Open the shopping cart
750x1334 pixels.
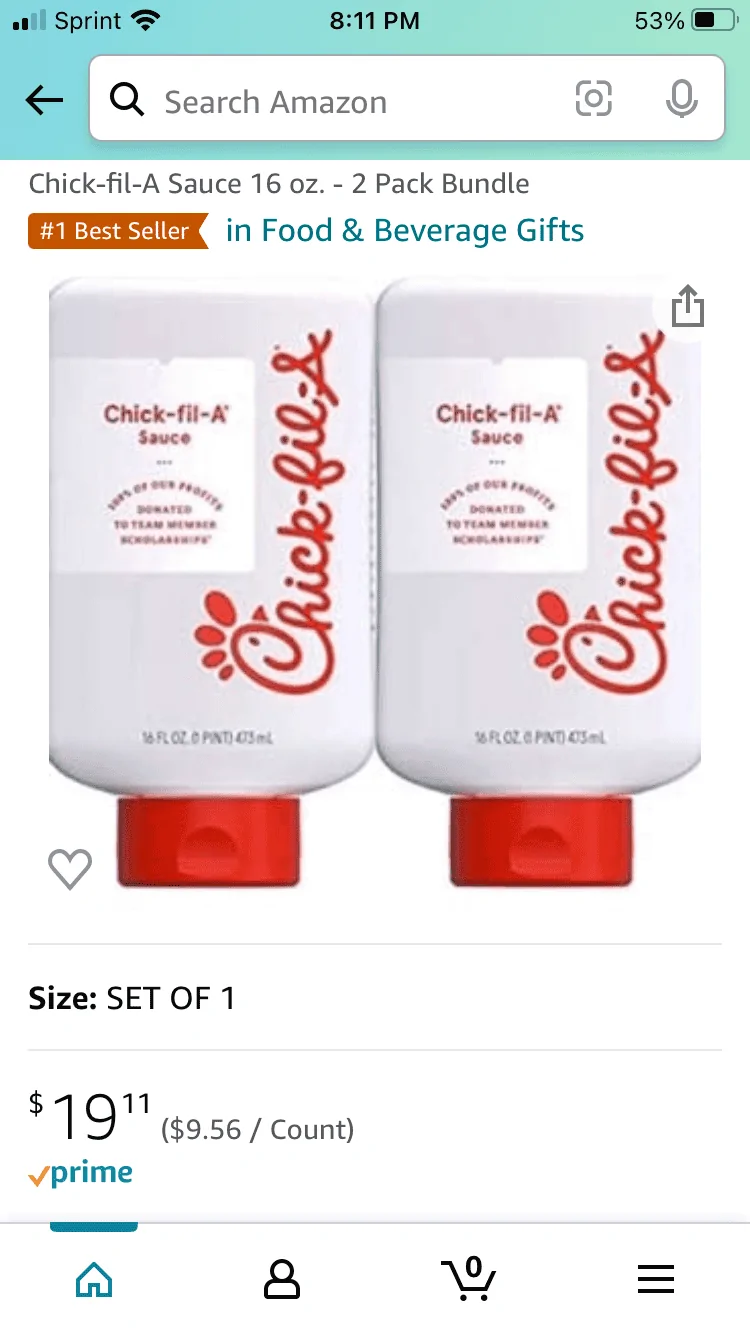click(x=468, y=1278)
